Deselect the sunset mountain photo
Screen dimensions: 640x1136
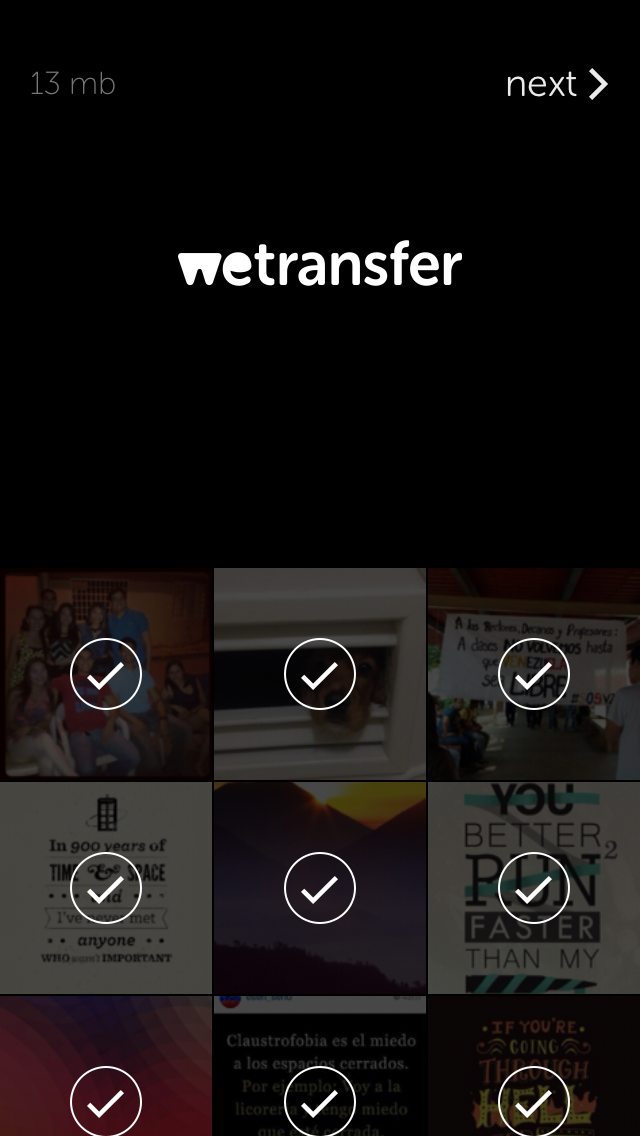tap(320, 888)
